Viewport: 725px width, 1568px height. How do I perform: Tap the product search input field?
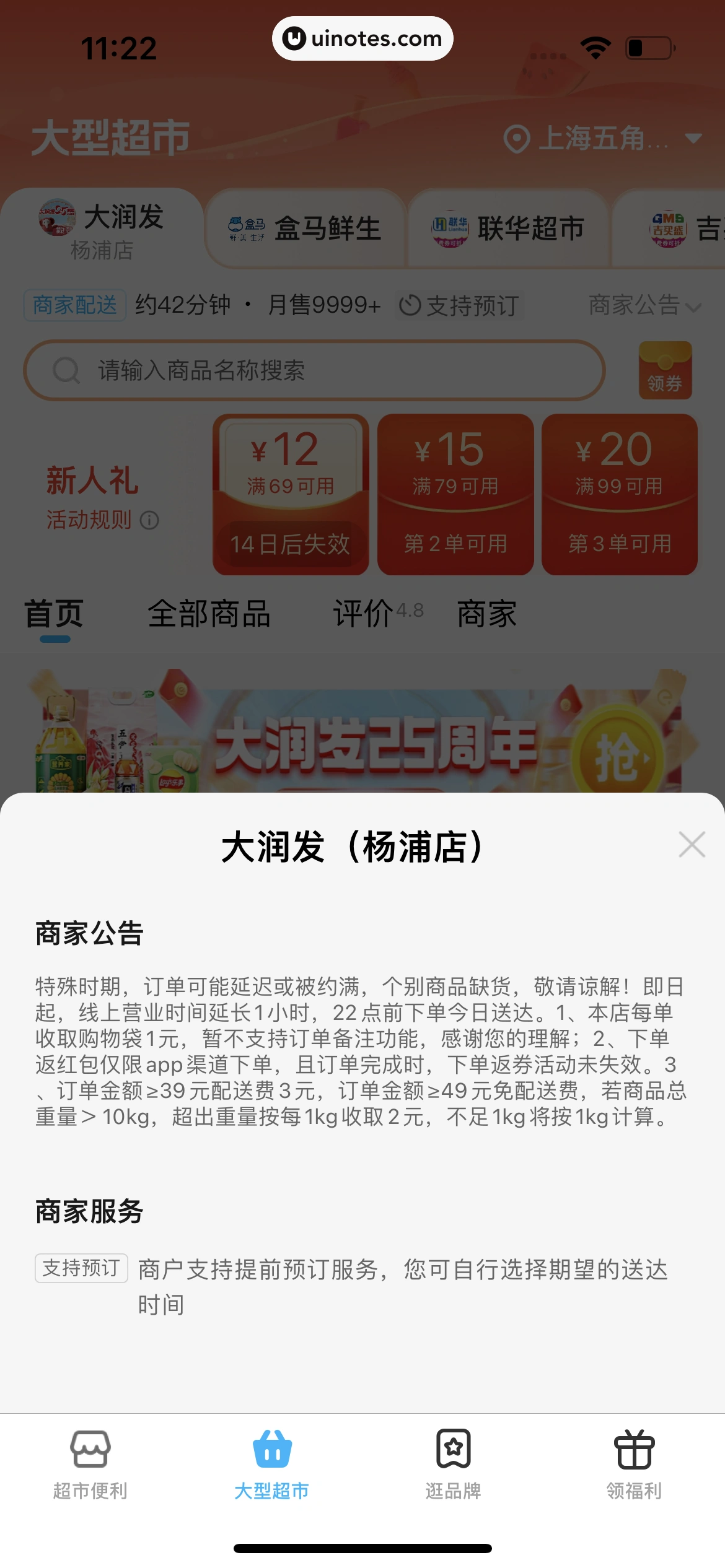[x=310, y=370]
